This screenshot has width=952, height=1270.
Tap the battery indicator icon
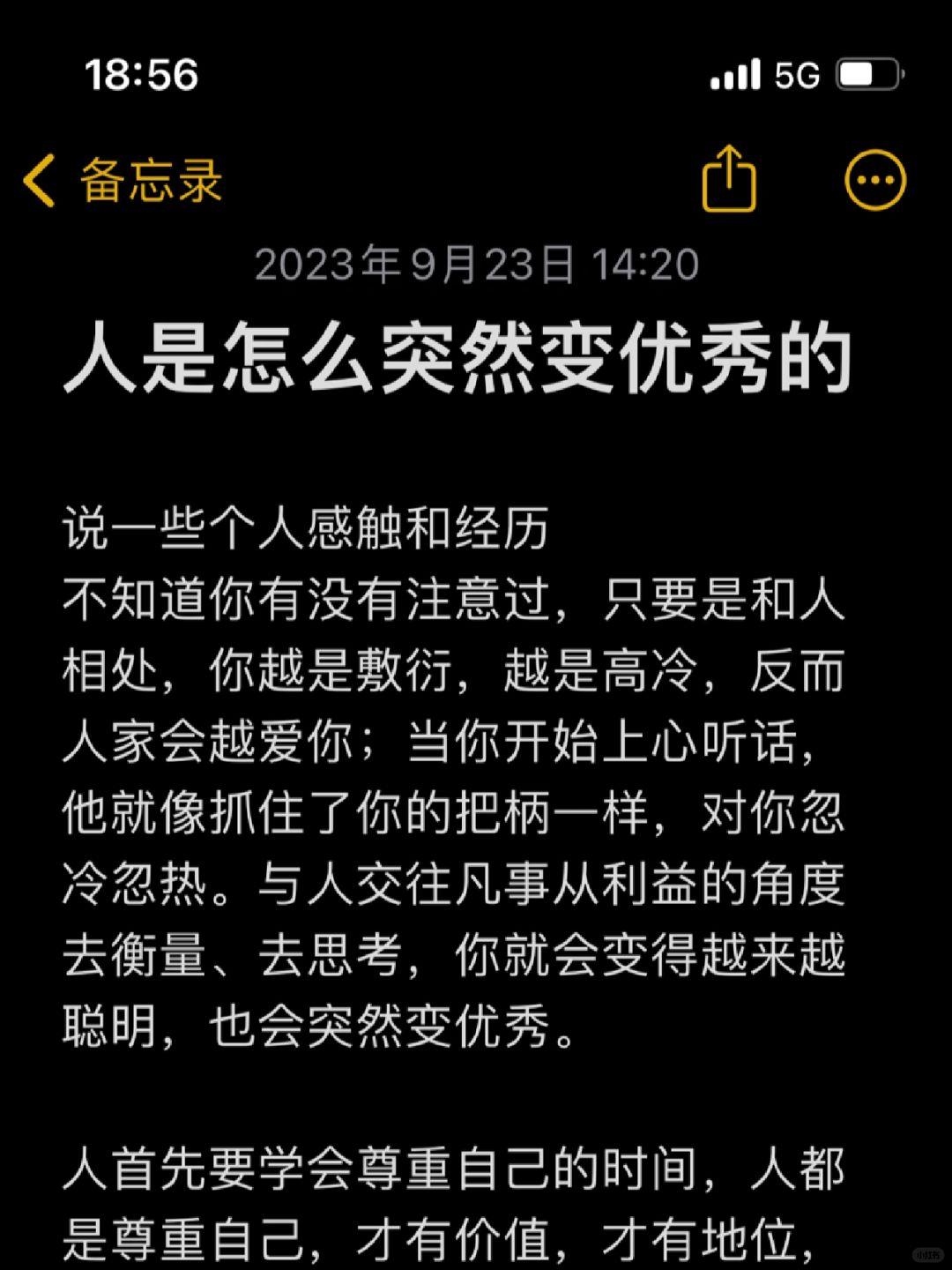coord(865,76)
